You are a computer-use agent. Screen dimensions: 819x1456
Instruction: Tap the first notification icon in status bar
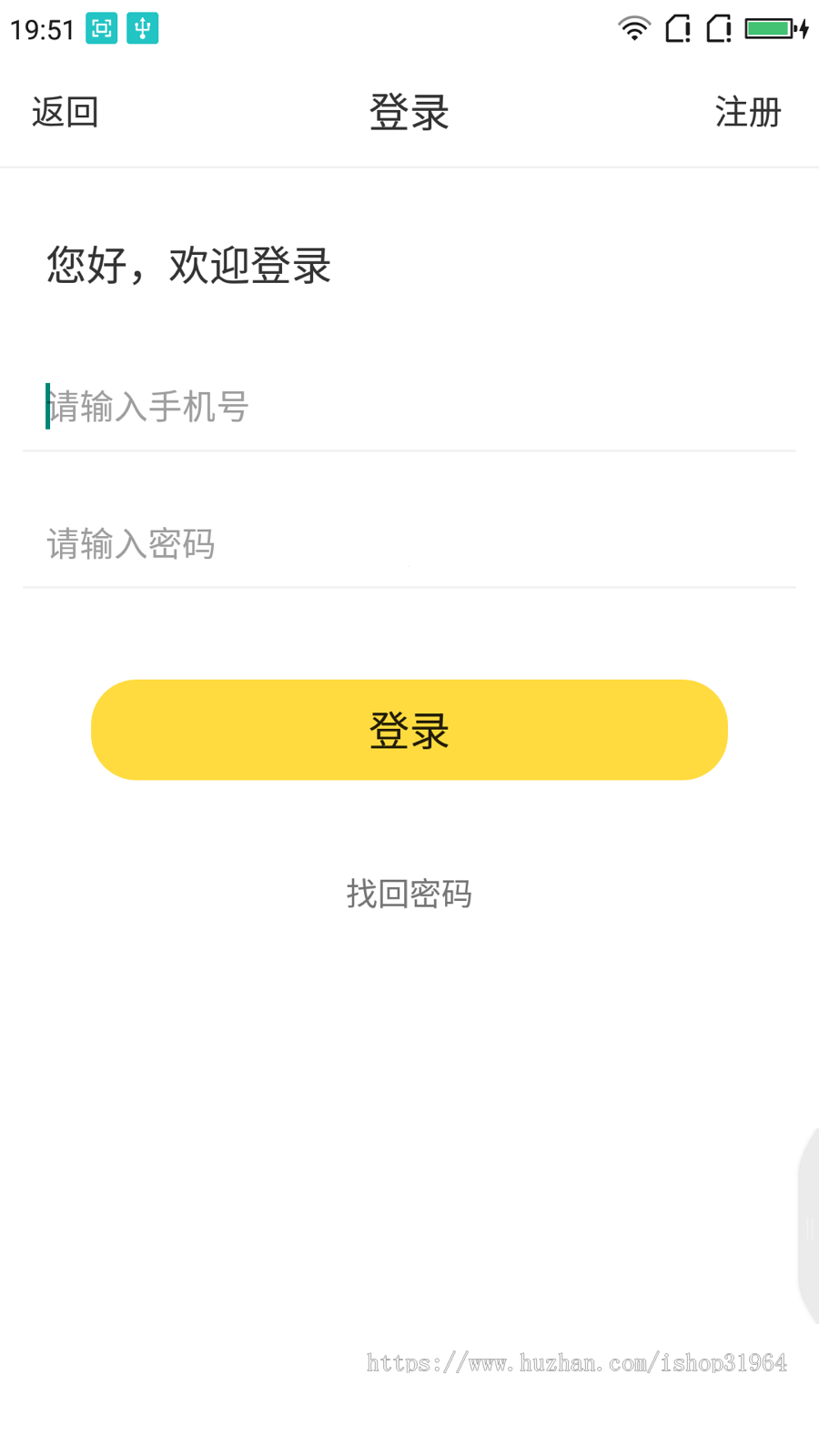[x=679, y=29]
